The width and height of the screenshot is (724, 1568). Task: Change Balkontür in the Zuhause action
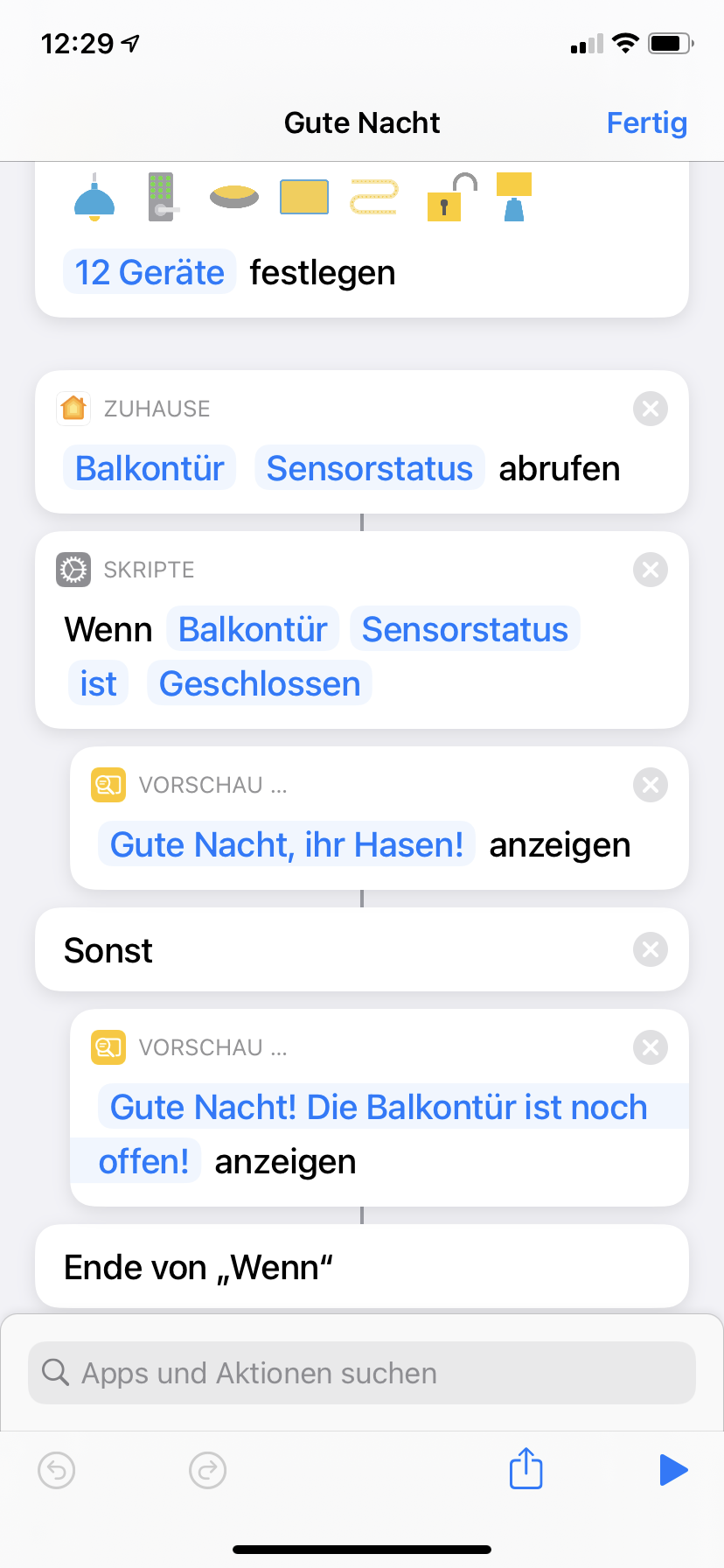click(150, 468)
